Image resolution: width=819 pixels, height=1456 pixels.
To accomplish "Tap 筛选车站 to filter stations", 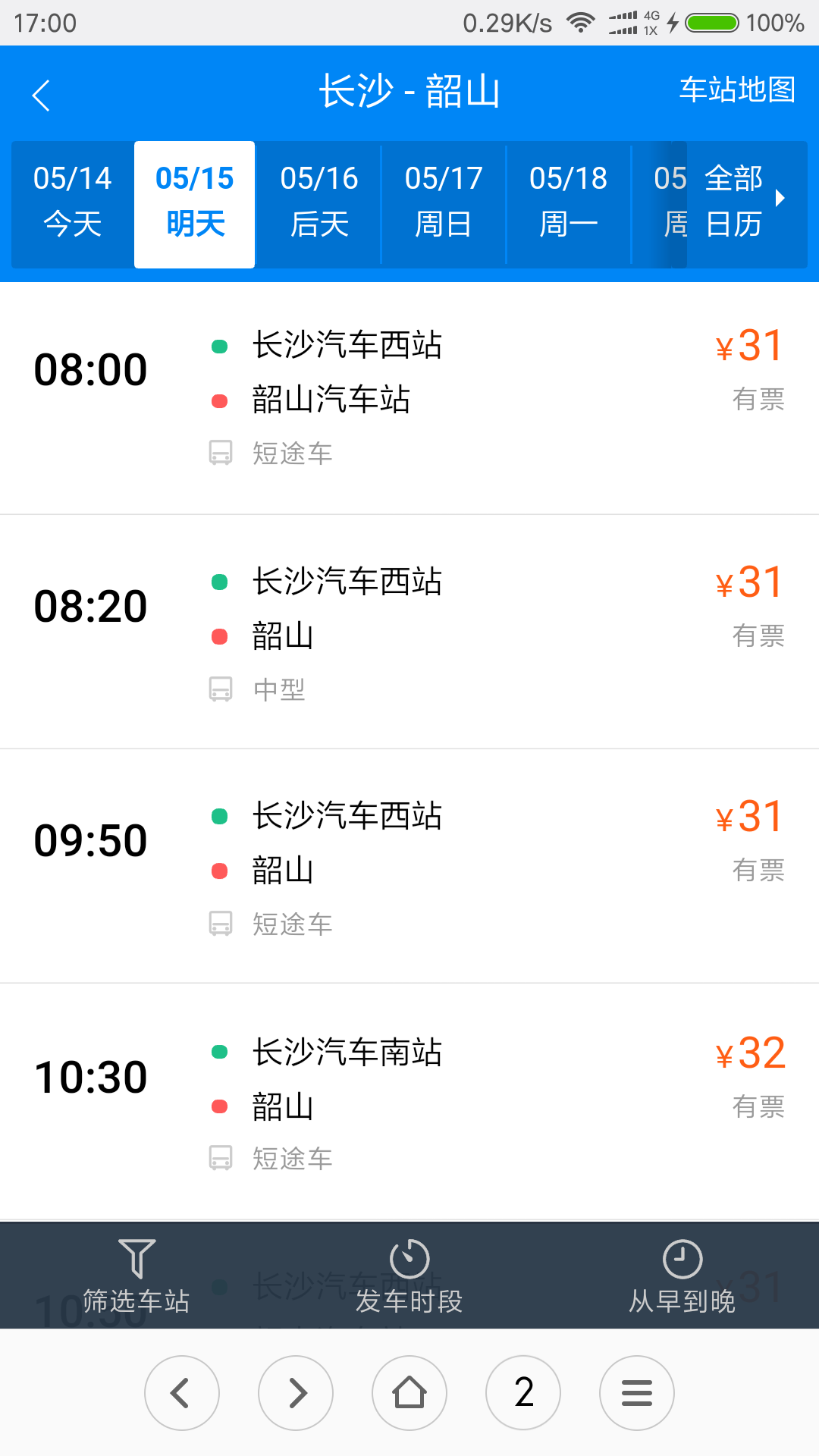I will click(136, 1276).
